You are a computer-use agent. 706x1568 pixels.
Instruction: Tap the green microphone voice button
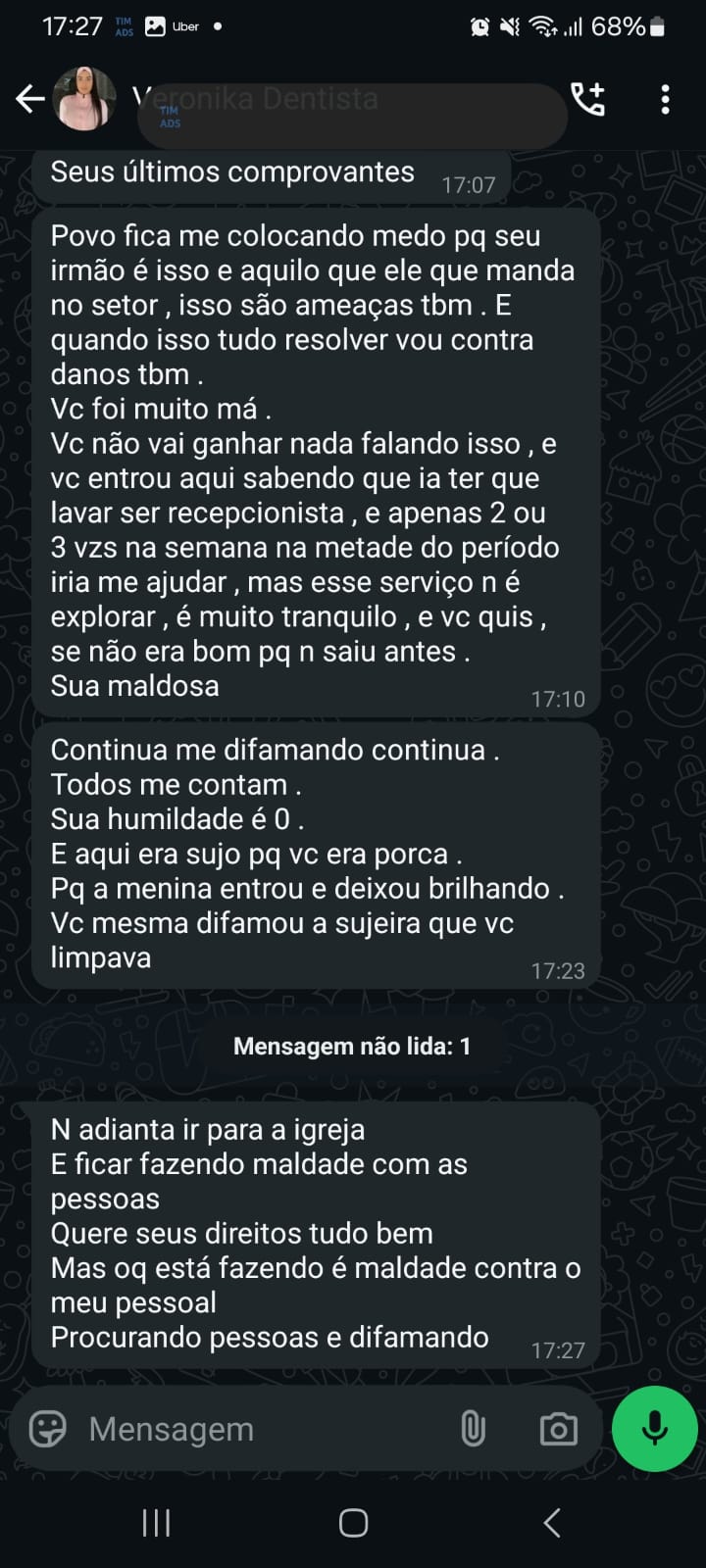654,1429
